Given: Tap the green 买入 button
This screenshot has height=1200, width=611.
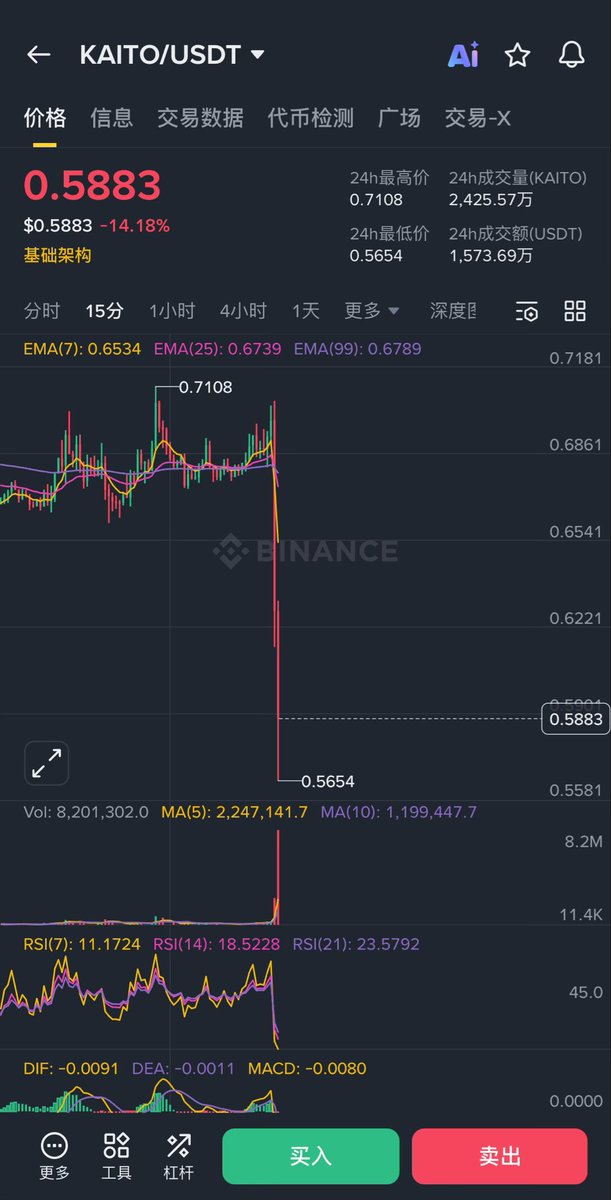Looking at the screenshot, I should click(x=310, y=1156).
